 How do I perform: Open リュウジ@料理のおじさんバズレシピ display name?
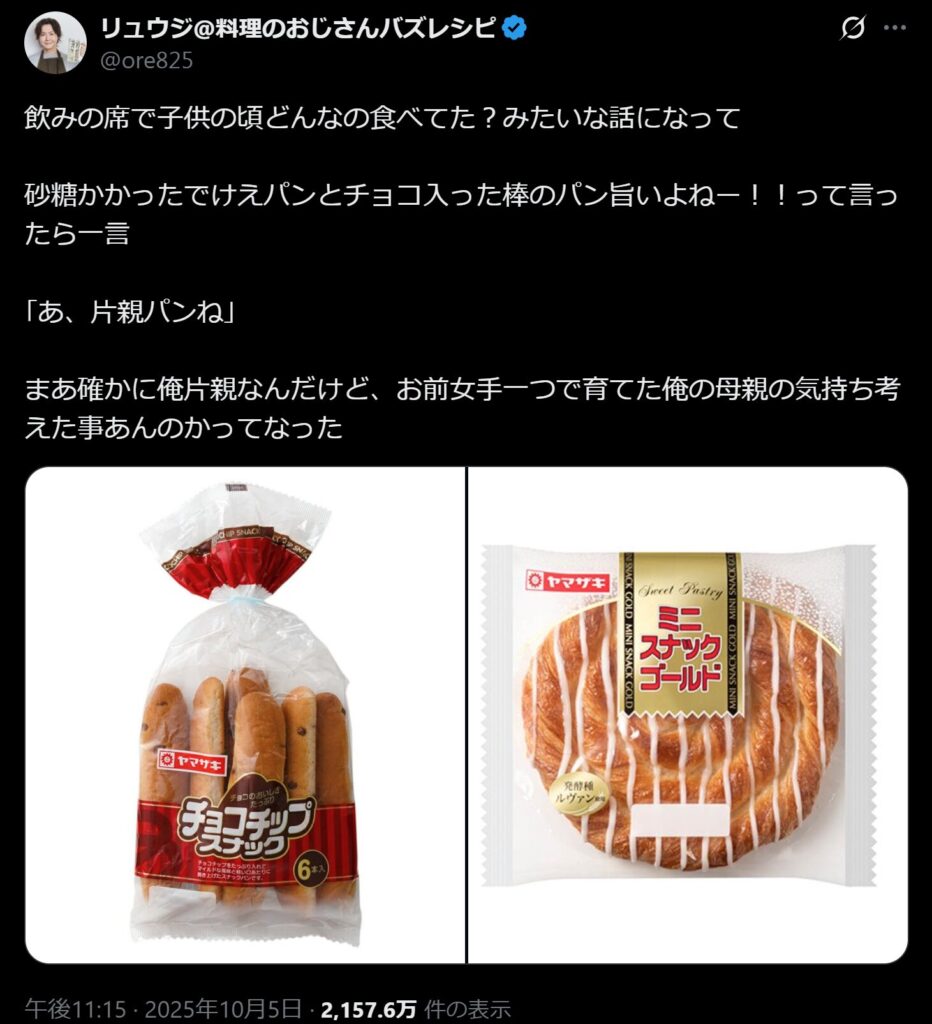(298, 29)
